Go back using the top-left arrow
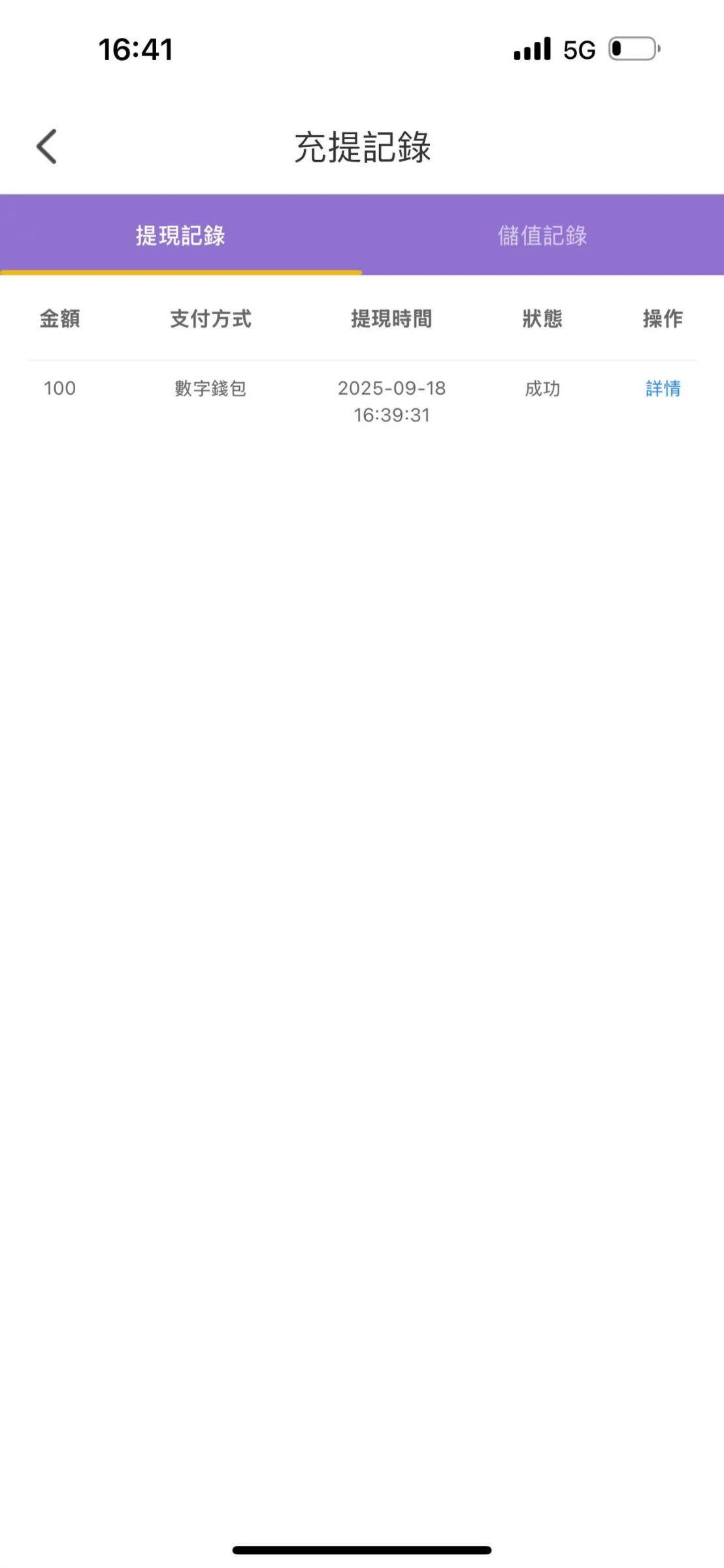The image size is (724, 1568). [47, 146]
